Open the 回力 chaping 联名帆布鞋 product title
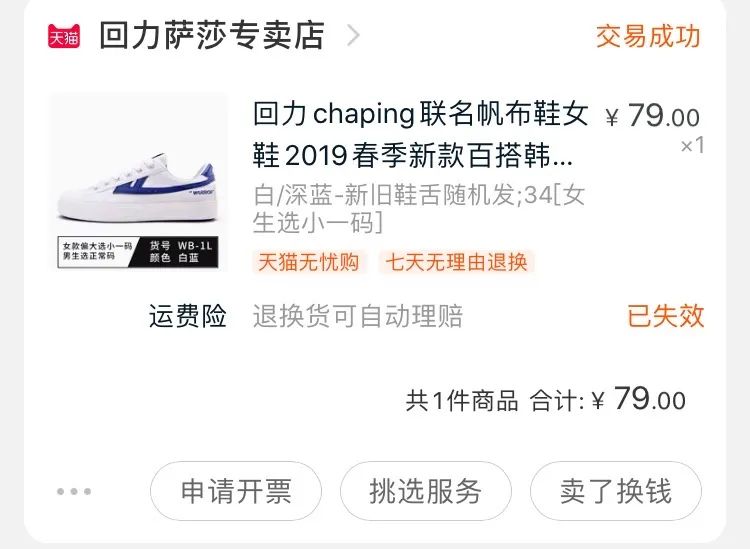 tap(420, 134)
